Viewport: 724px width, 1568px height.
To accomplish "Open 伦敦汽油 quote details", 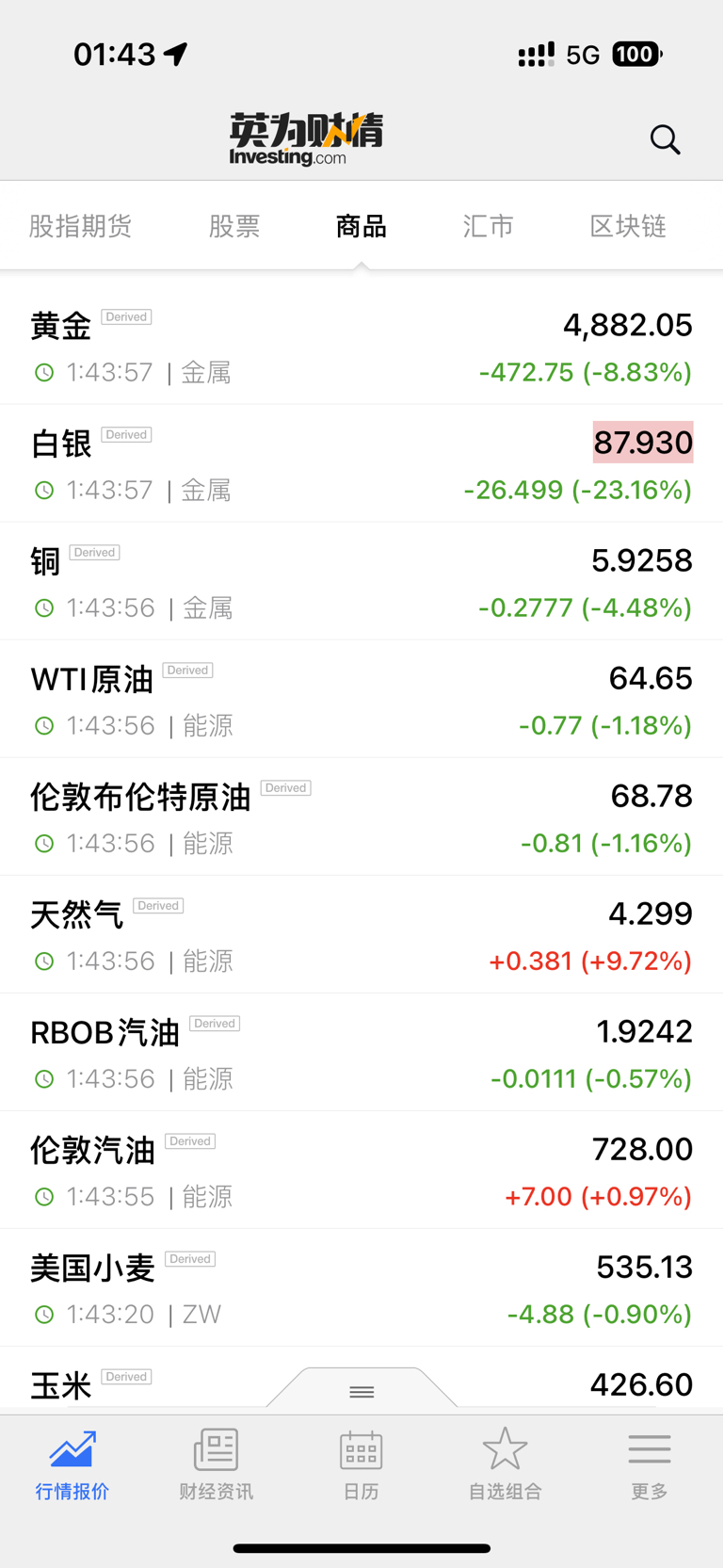I will click(362, 1172).
